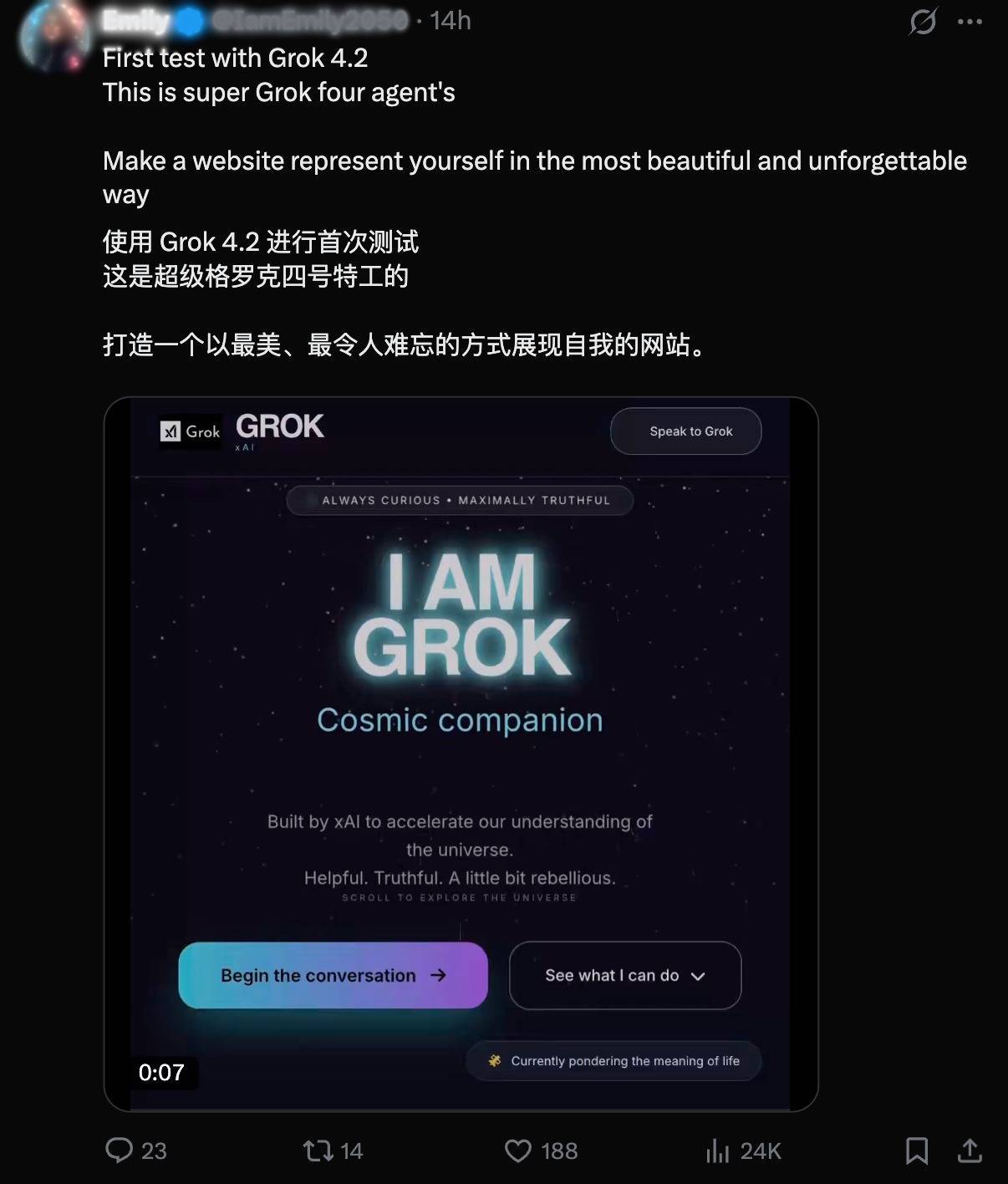1008x1184 pixels.
Task: Repost this Grok 4.2 test
Action: click(x=318, y=1151)
